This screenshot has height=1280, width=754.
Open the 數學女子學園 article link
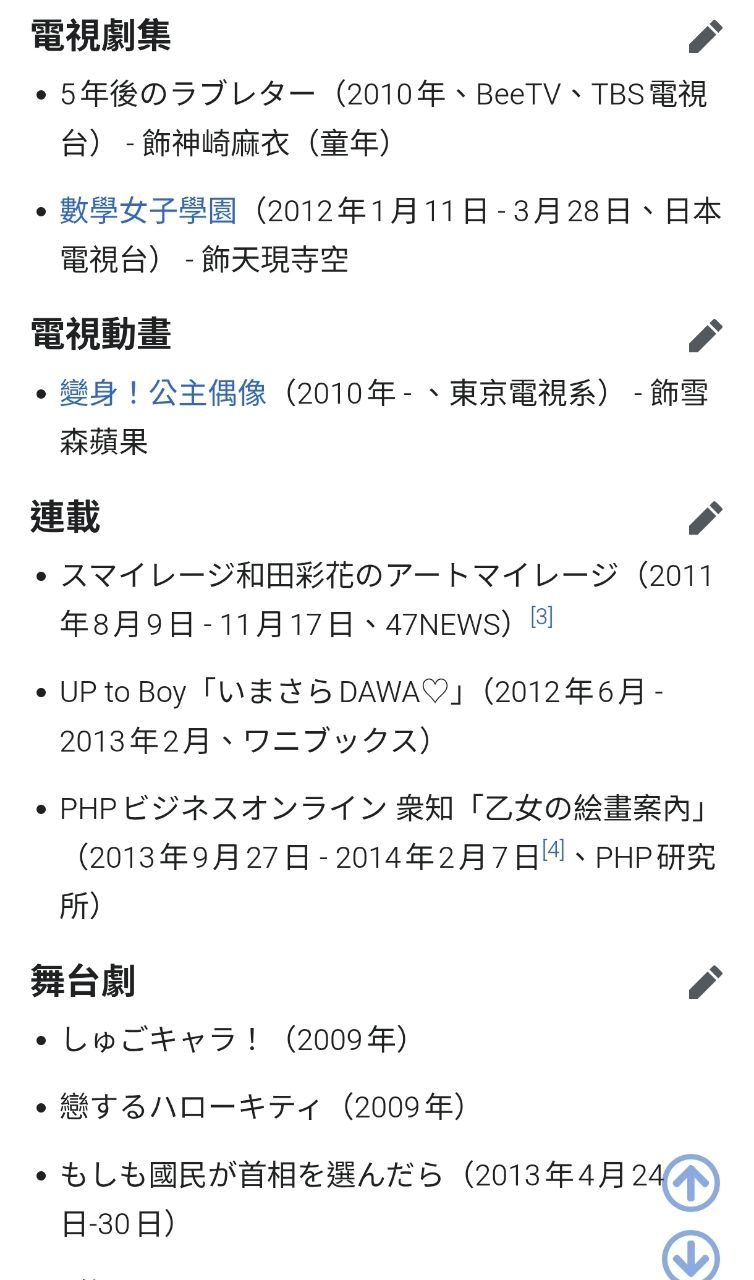click(148, 211)
